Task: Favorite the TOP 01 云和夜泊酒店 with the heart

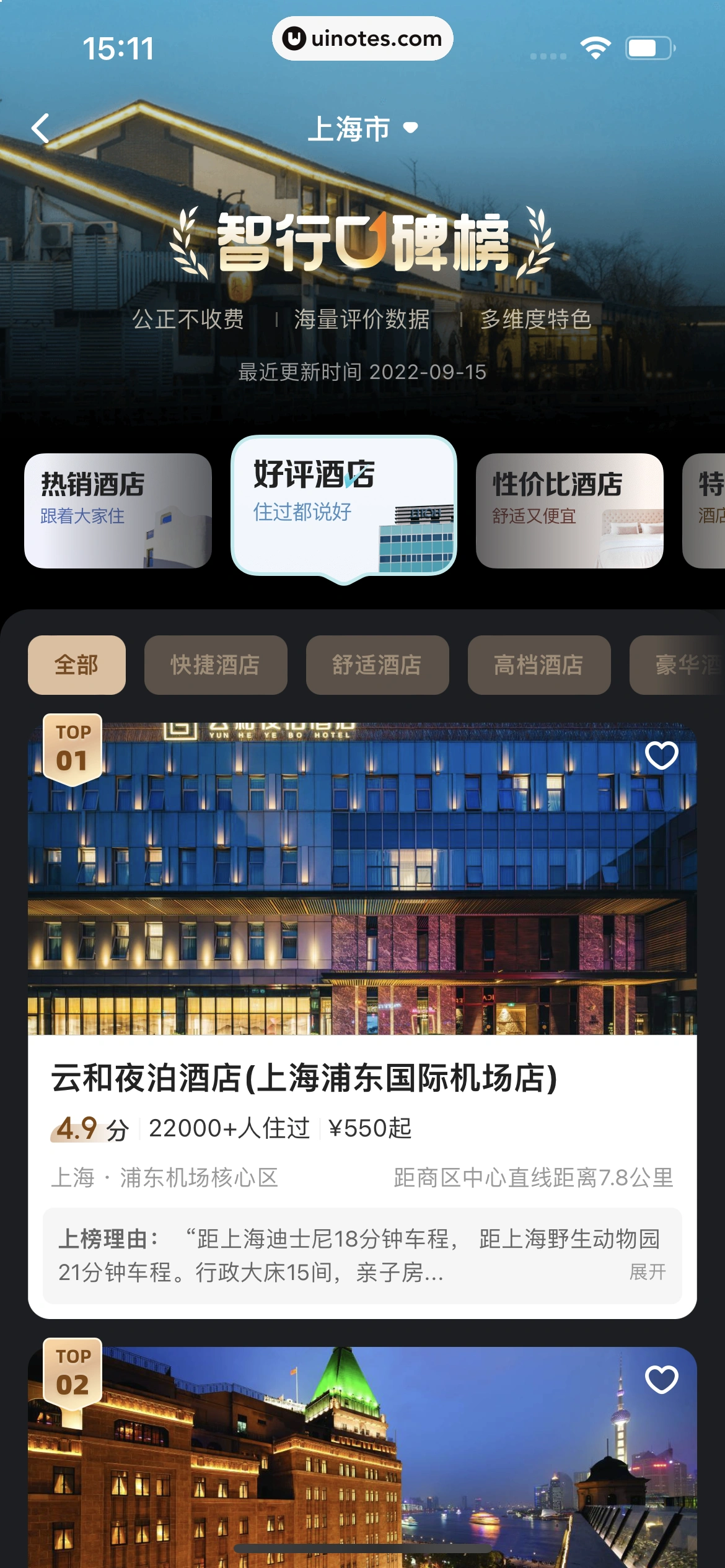Action: pyautogui.click(x=661, y=756)
